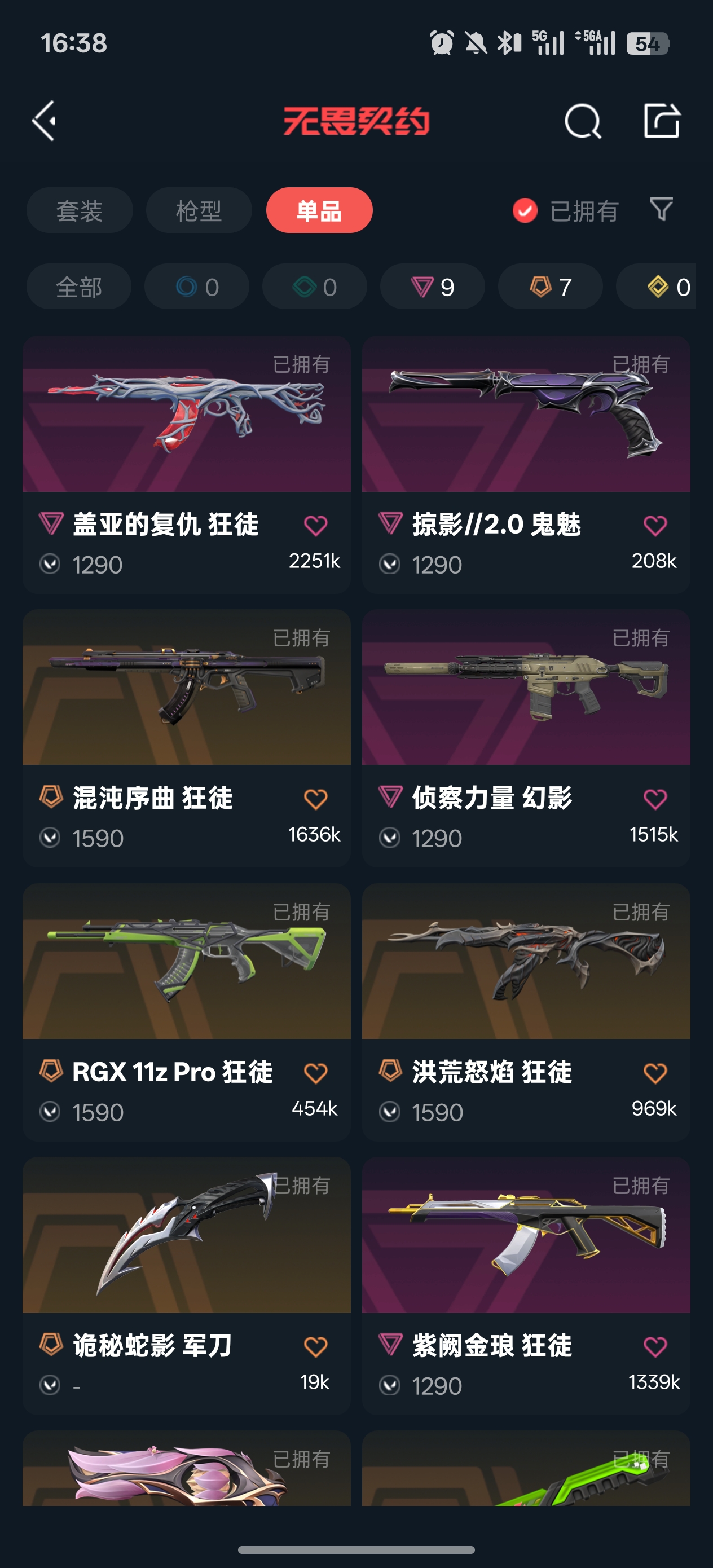Tap the share icon in header
Screen dimensions: 713x1568
click(661, 121)
